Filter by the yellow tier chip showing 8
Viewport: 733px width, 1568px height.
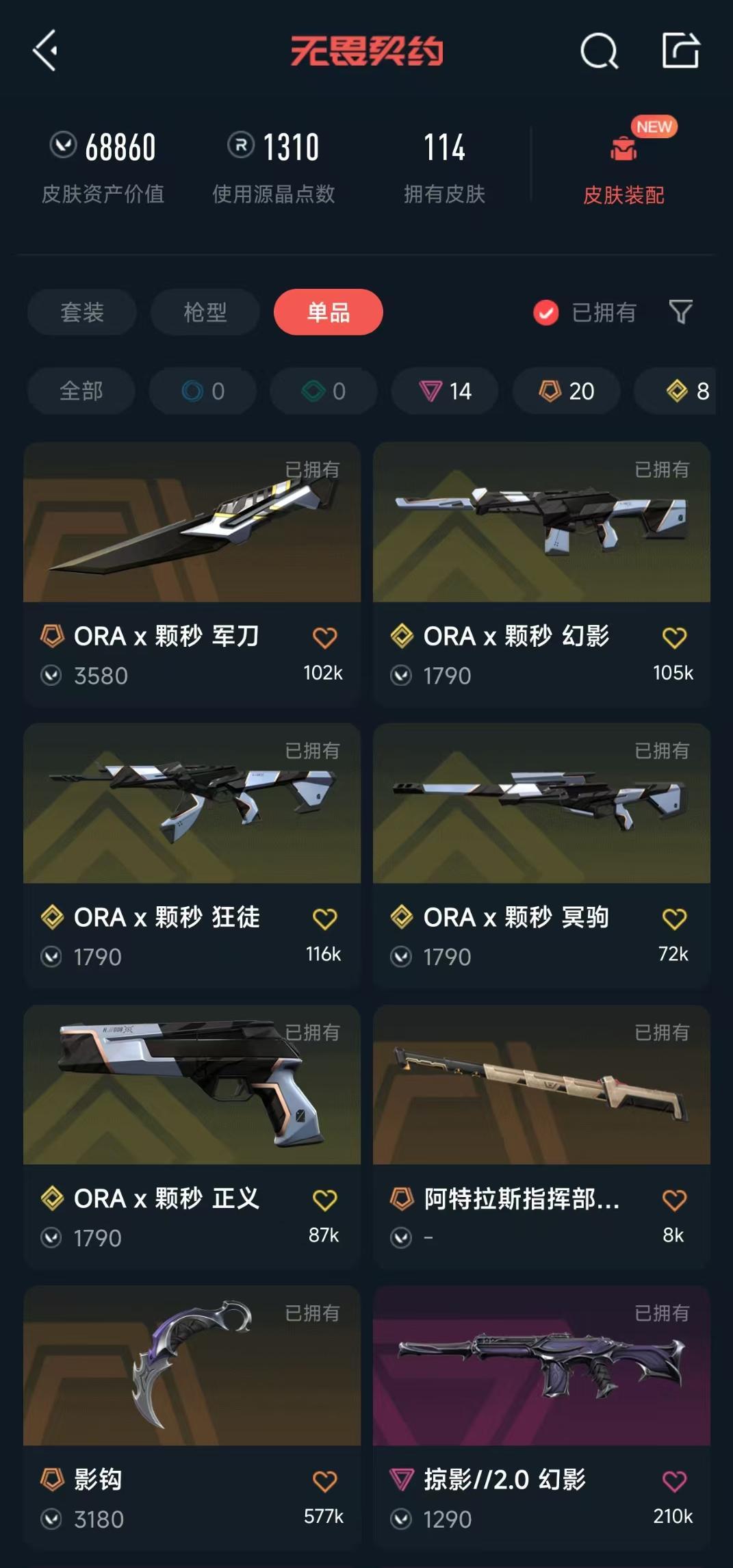click(684, 391)
